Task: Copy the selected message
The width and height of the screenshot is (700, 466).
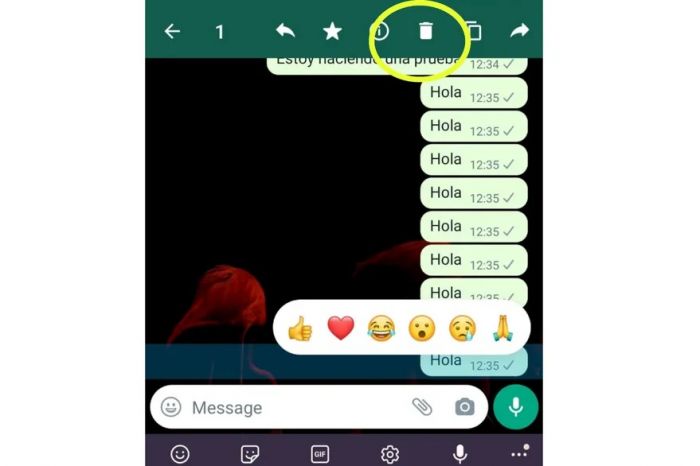Action: point(473,32)
